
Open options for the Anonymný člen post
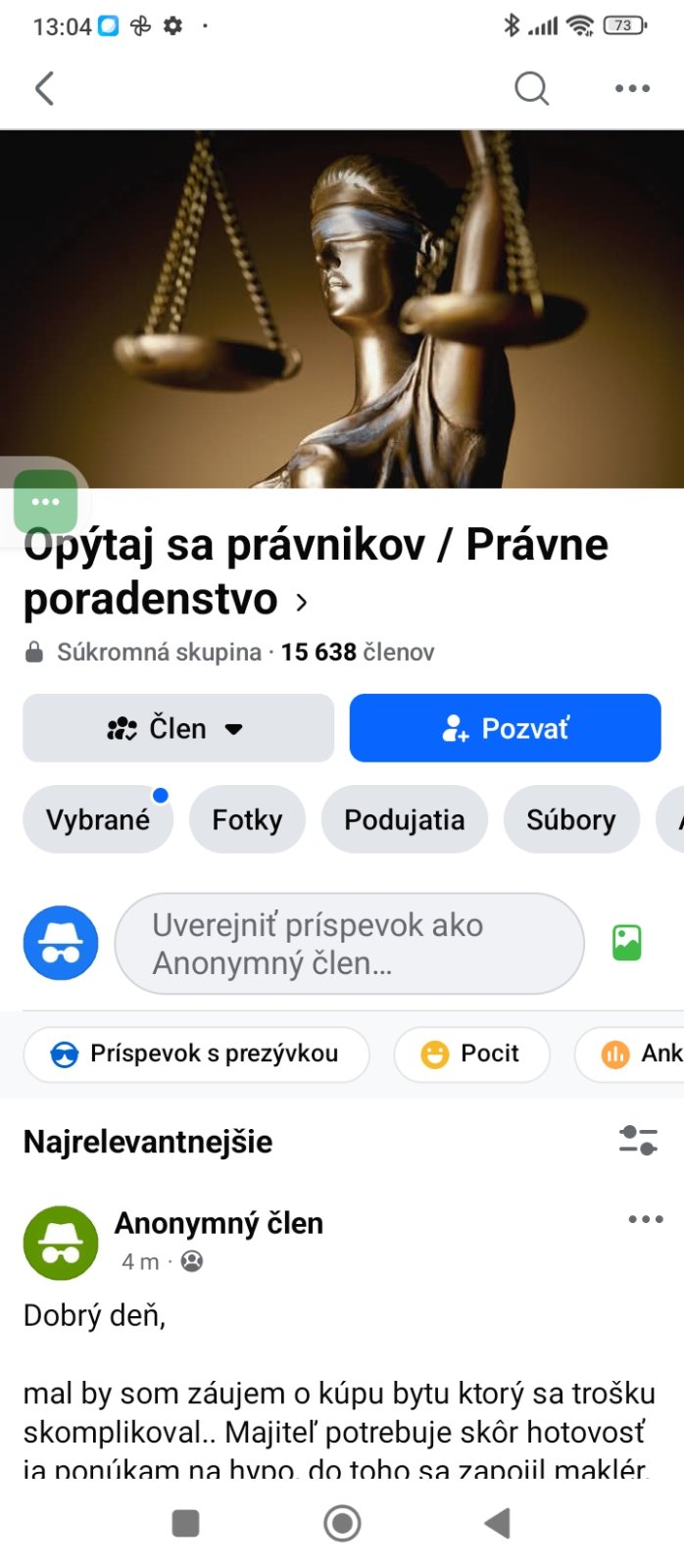(x=645, y=1219)
